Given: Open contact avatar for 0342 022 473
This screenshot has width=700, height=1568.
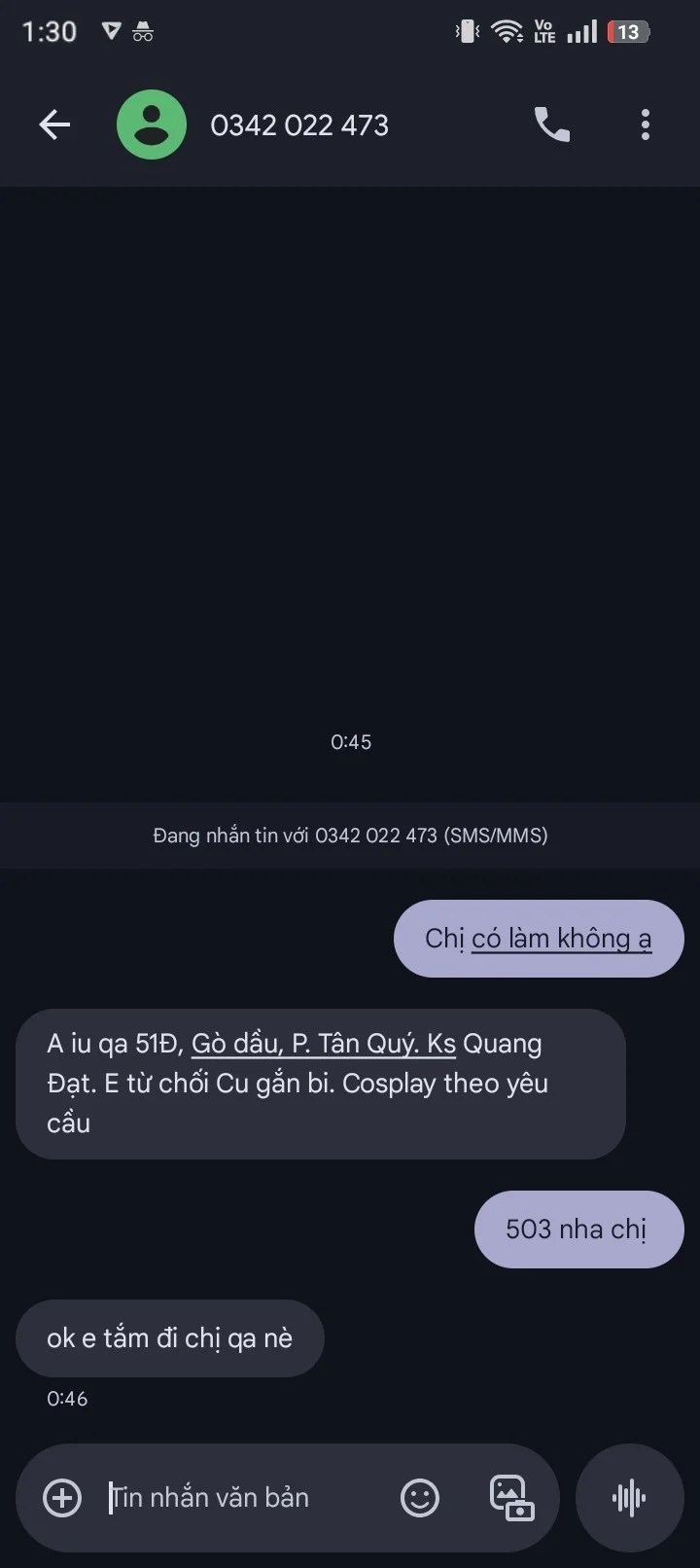Looking at the screenshot, I should point(152,125).
